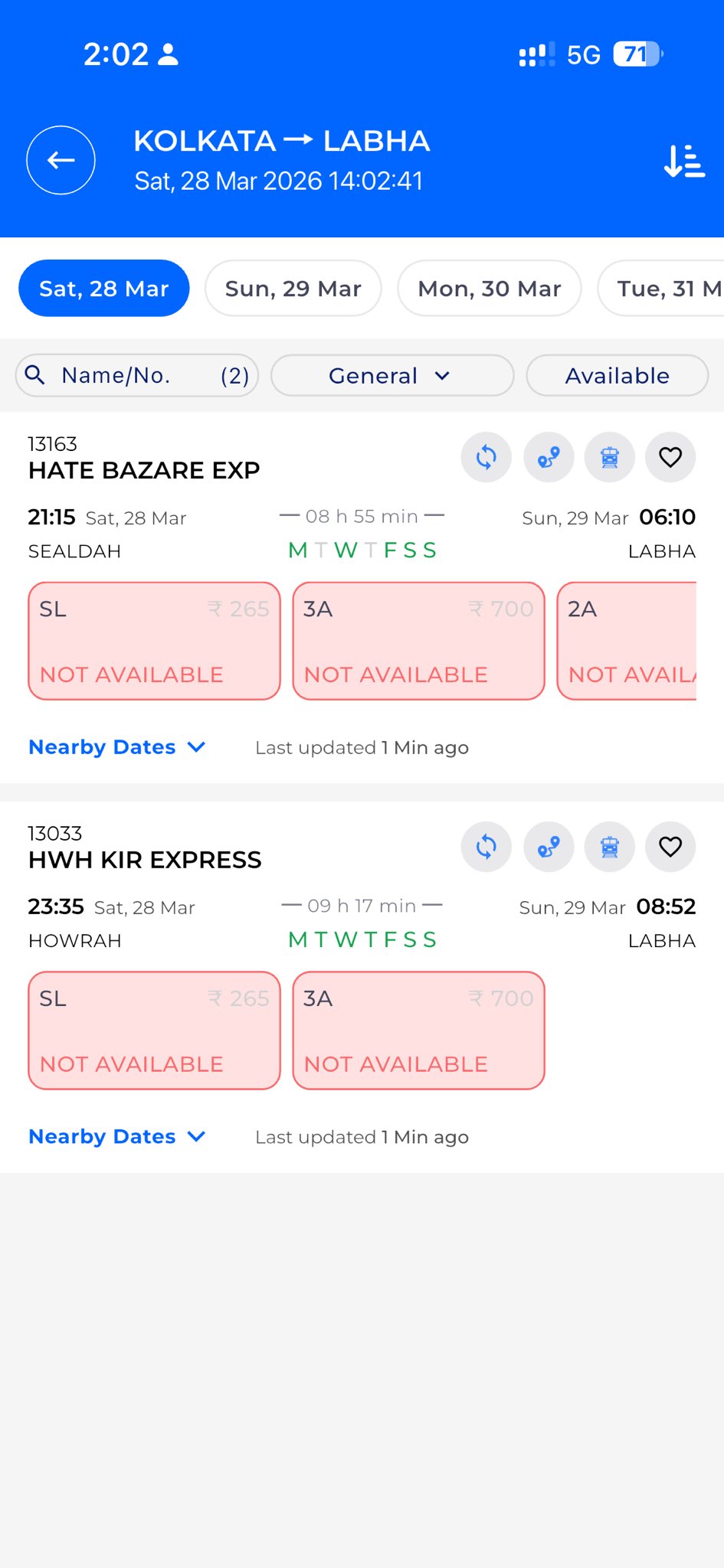
Task: Select the Sun, 29 Mar date chip
Action: tap(293, 289)
